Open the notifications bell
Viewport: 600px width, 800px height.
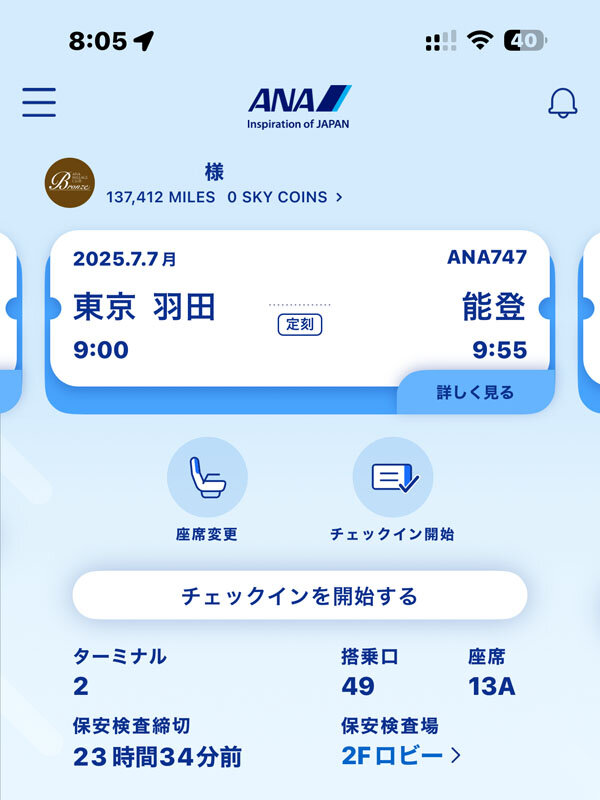point(562,102)
